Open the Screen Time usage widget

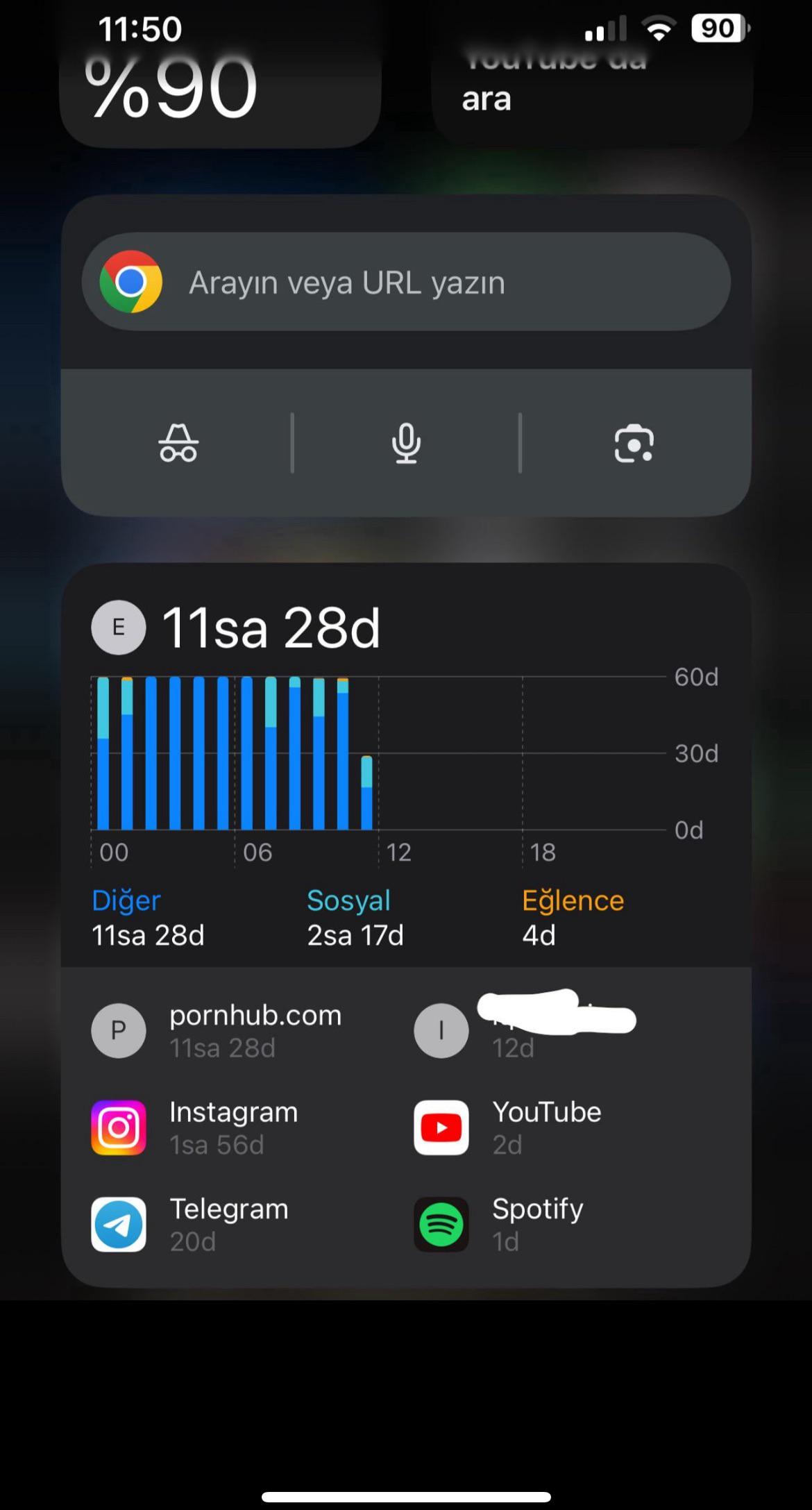[x=406, y=925]
